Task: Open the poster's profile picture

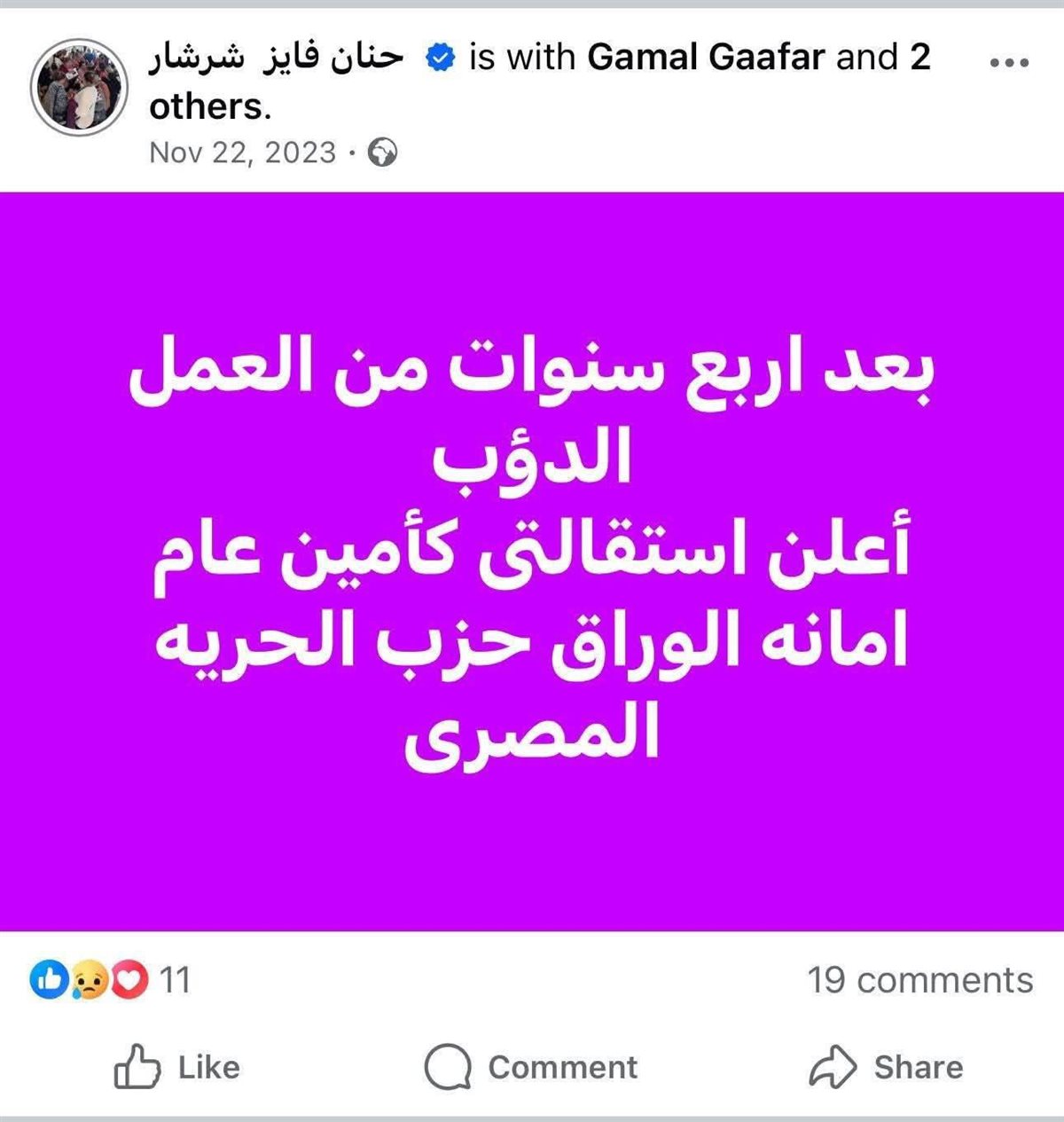Action: pyautogui.click(x=80, y=86)
